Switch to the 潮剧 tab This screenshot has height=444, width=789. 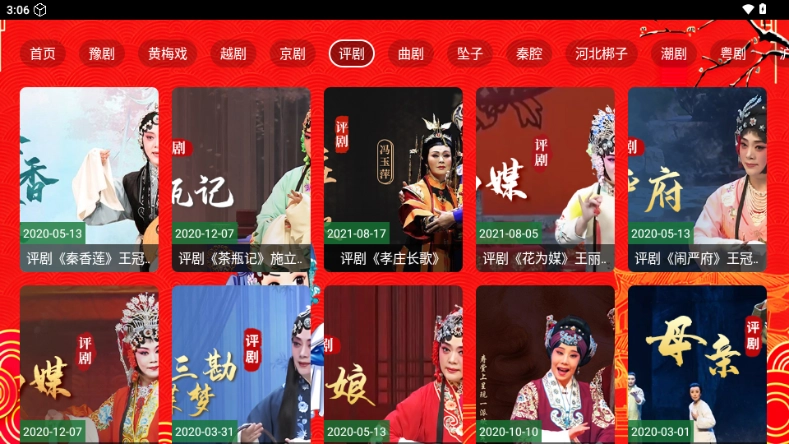tap(674, 54)
